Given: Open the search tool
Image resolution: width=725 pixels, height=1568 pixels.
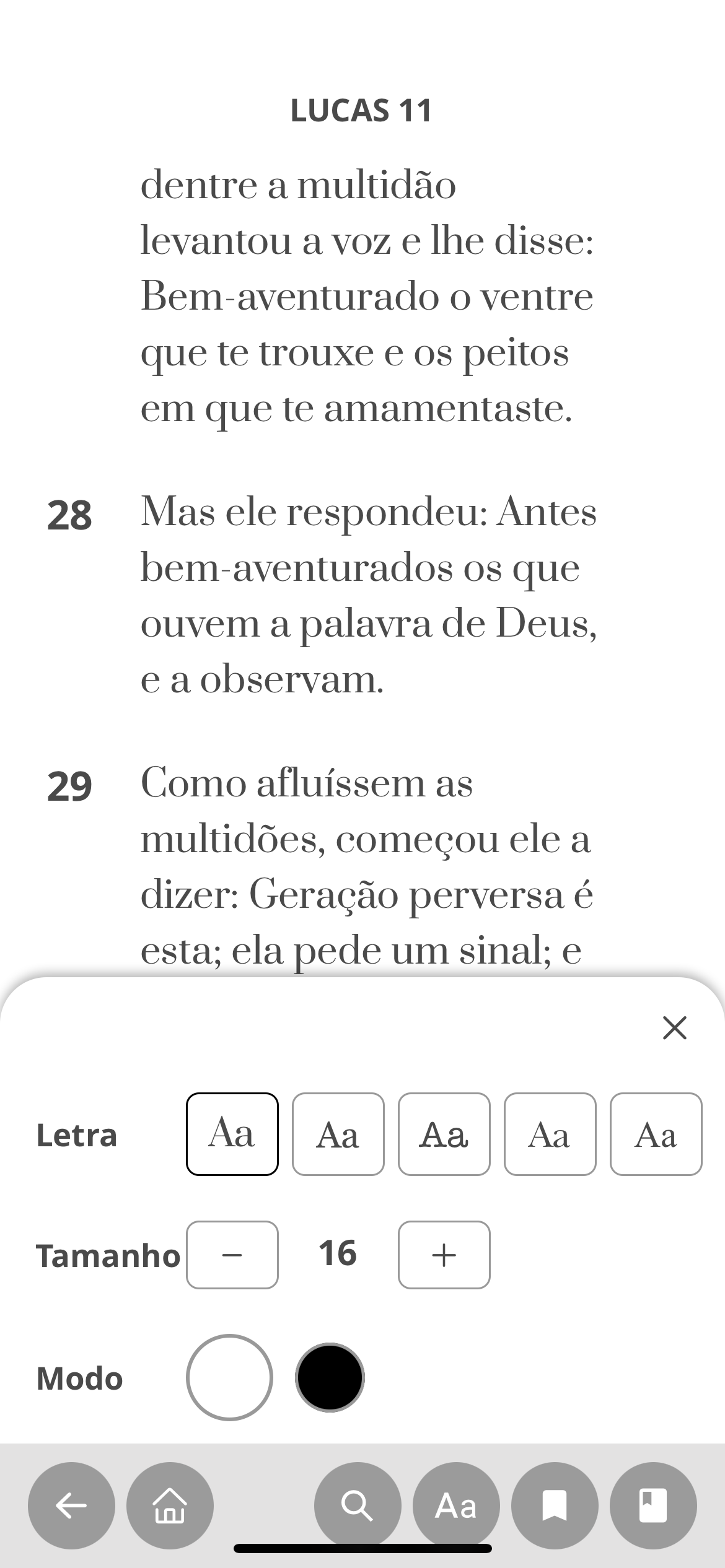Looking at the screenshot, I should point(358,1505).
